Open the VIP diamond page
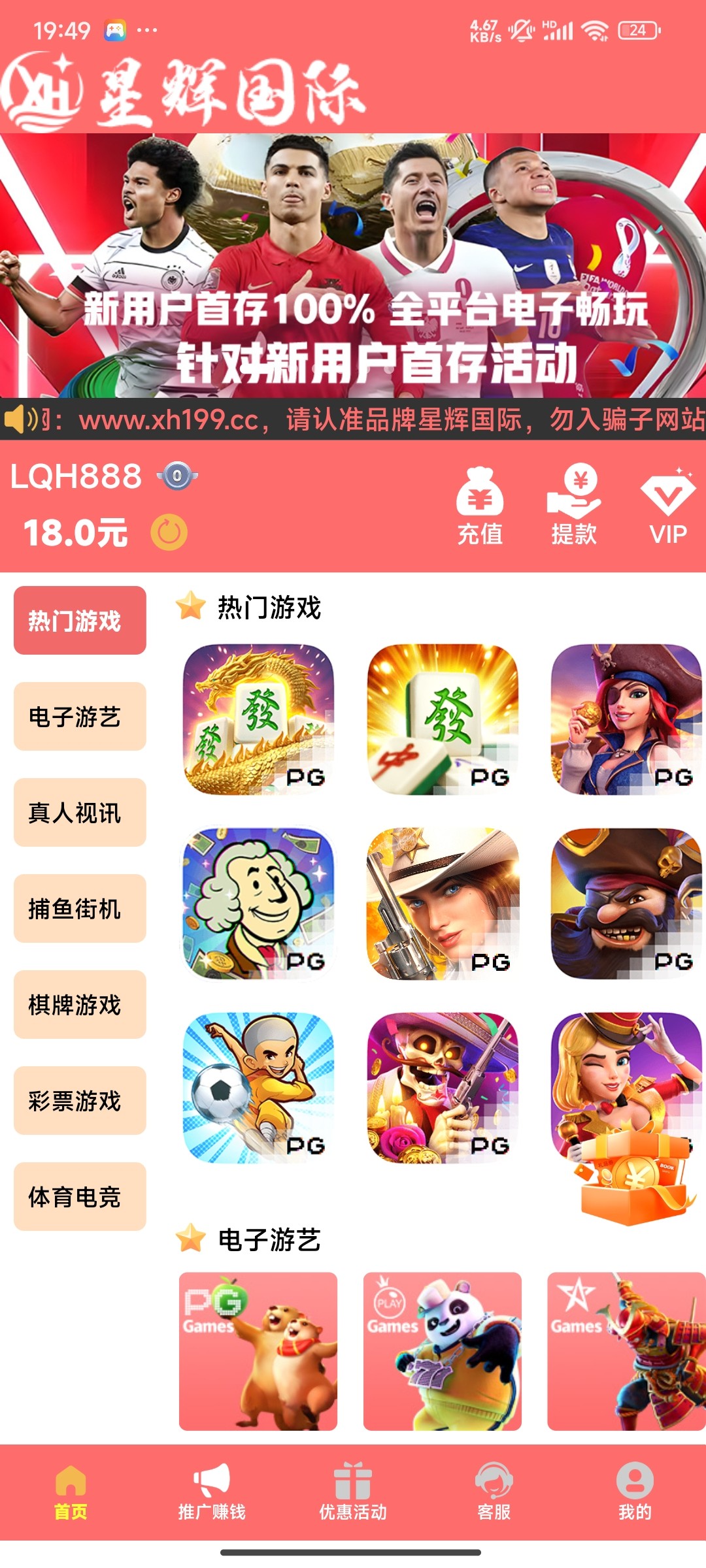 click(667, 506)
